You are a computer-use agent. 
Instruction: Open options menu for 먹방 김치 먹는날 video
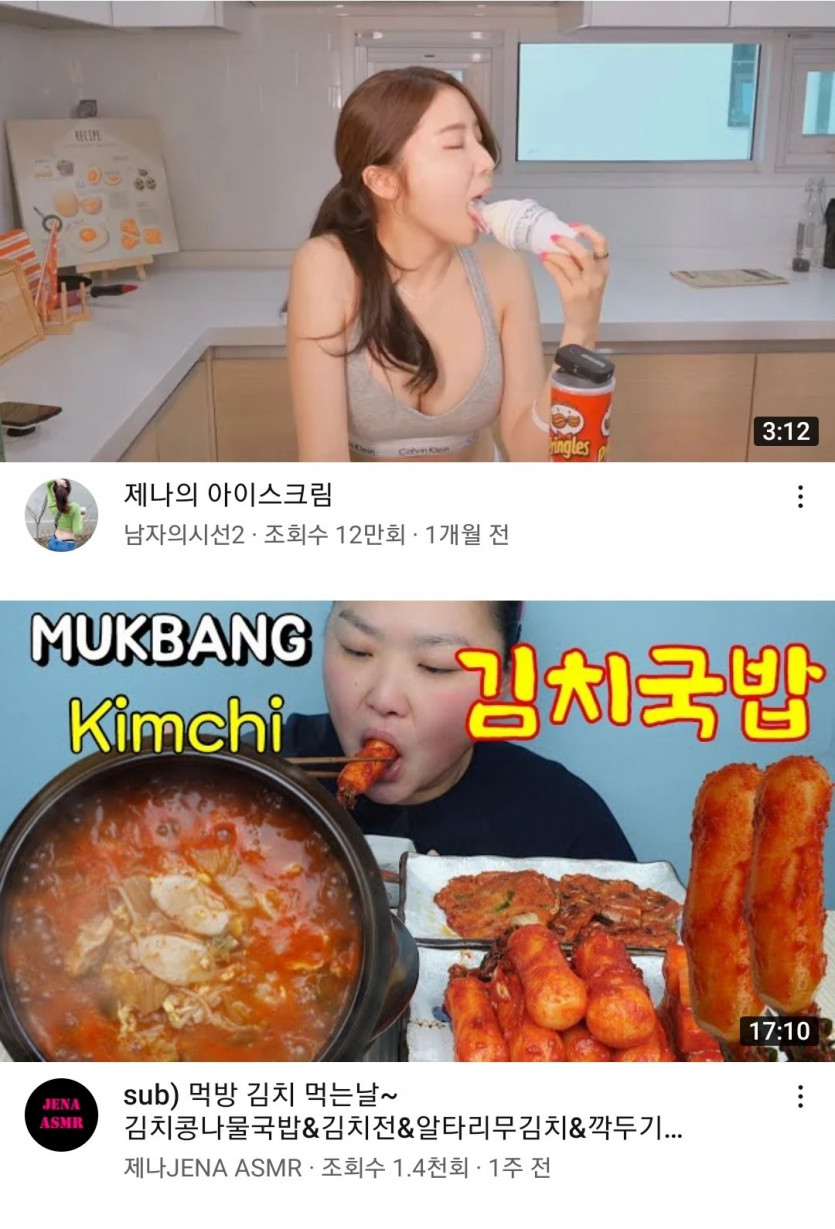[x=800, y=1097]
